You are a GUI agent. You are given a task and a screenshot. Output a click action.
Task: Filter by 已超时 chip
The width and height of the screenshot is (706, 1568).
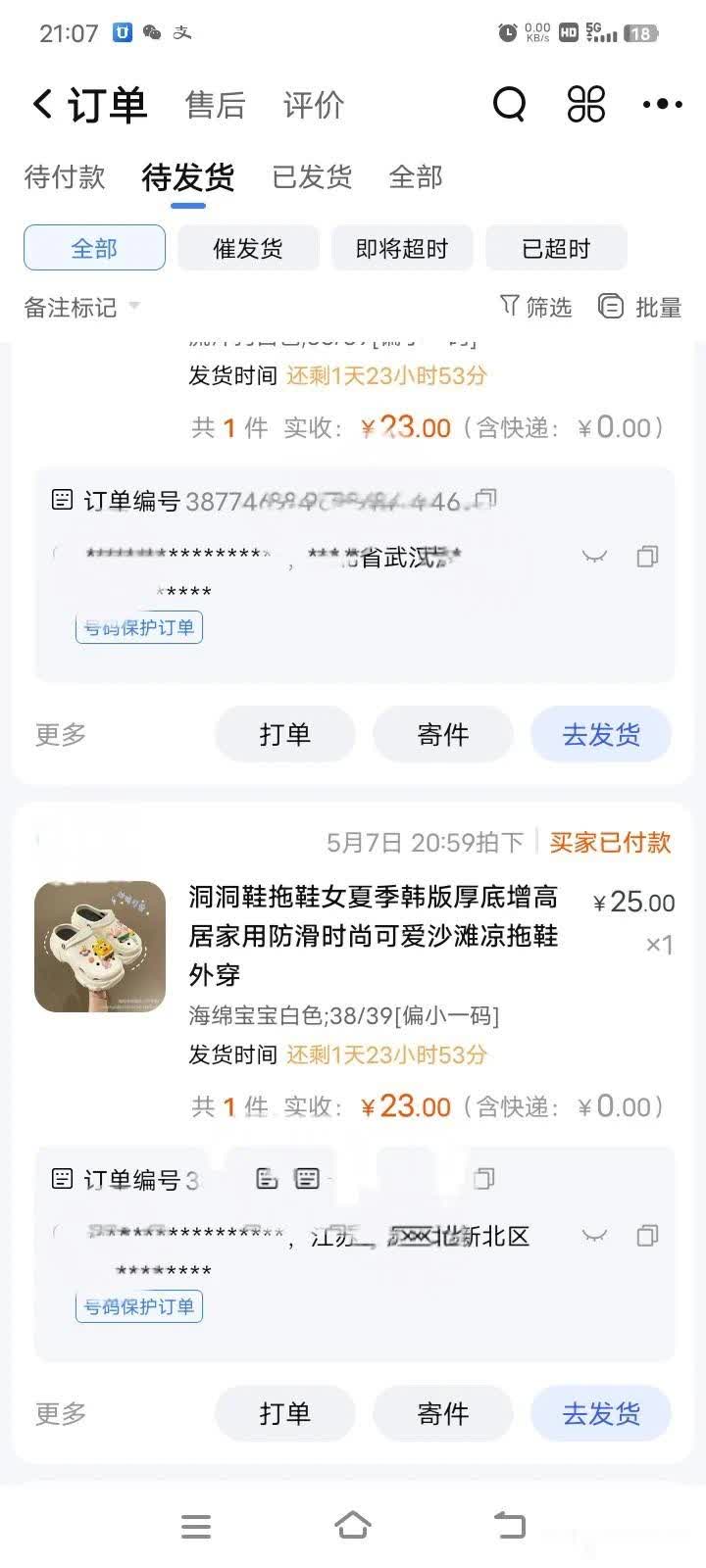[556, 248]
